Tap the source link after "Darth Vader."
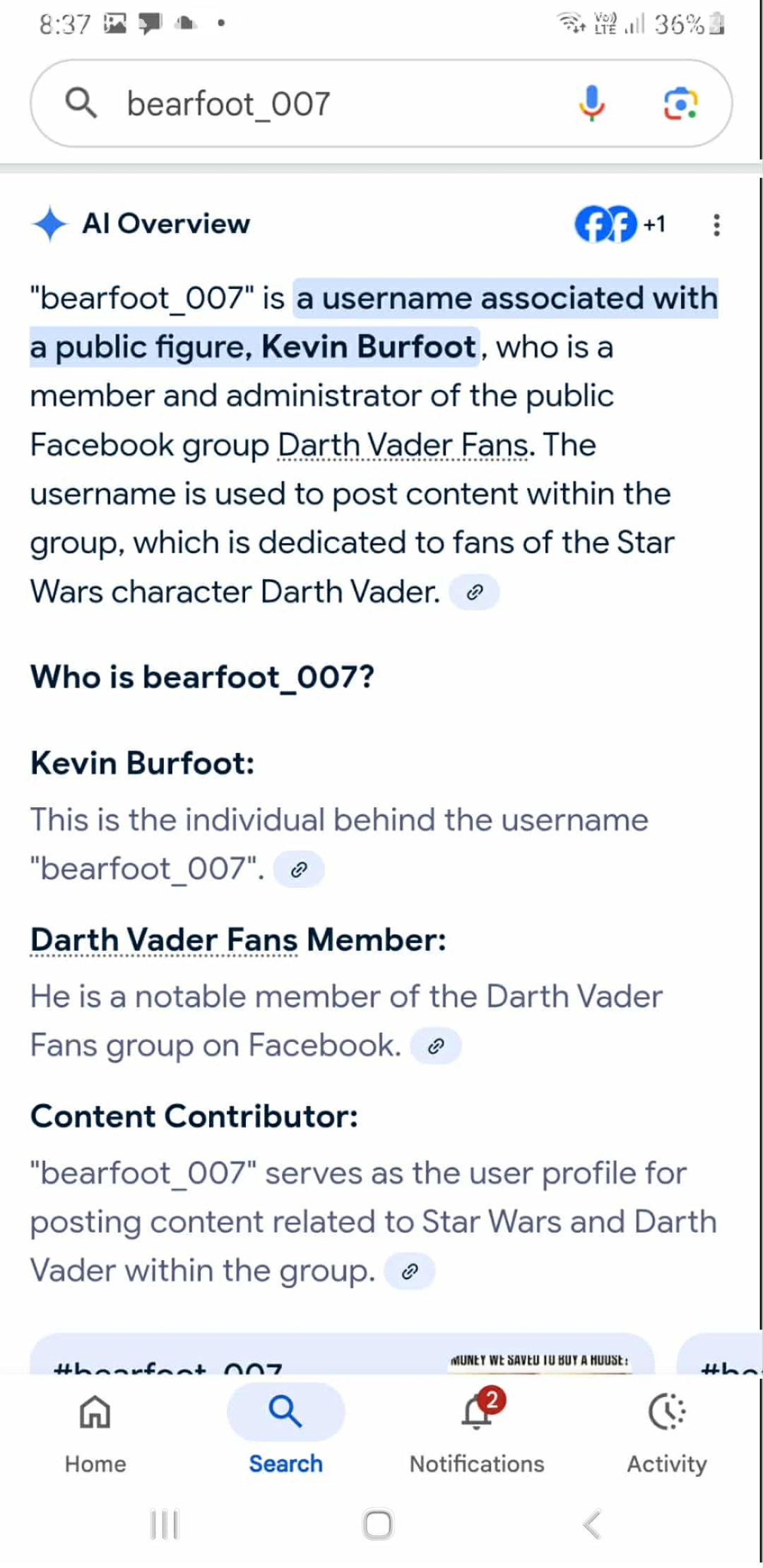This screenshot has height=1568, width=763. 475,592
